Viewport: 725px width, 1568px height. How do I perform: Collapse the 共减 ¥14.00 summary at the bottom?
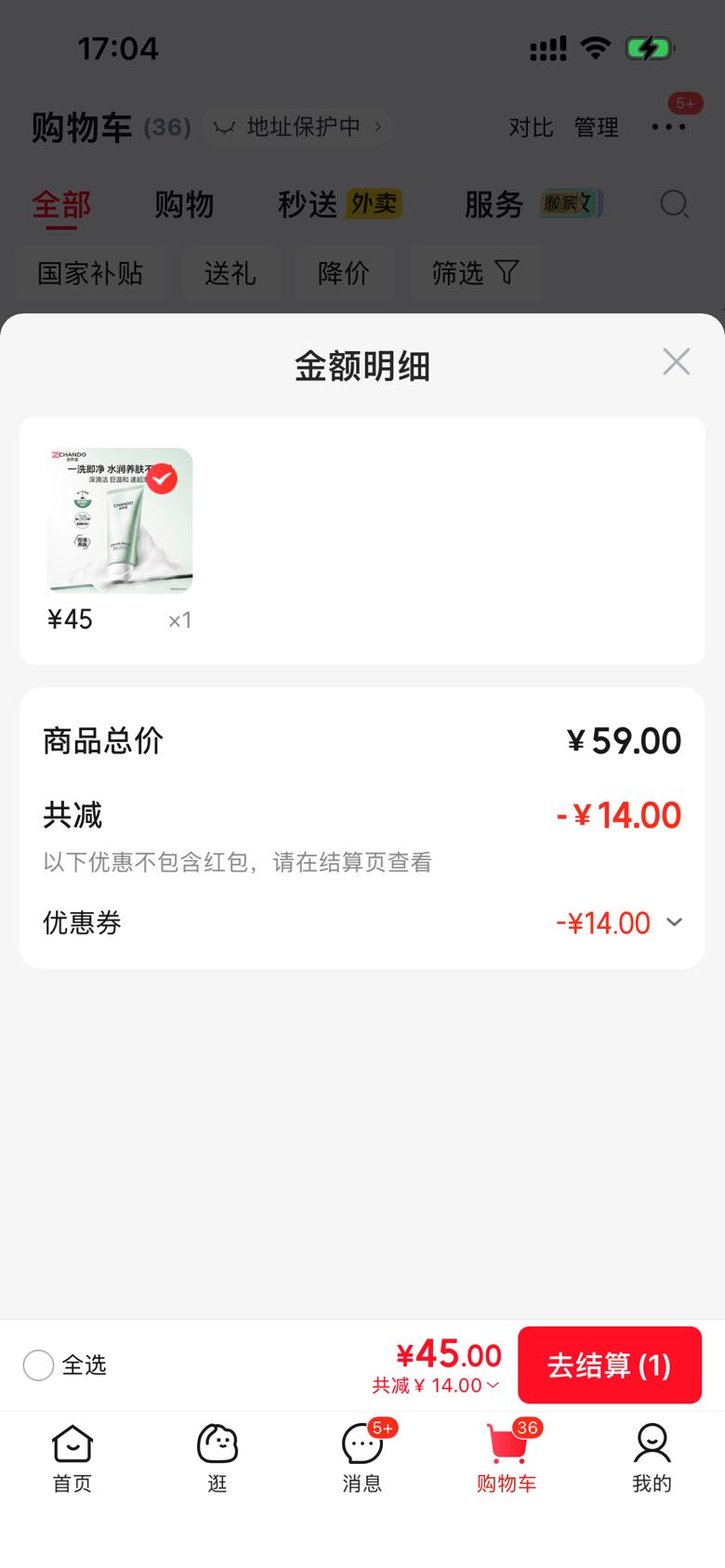(x=436, y=1385)
